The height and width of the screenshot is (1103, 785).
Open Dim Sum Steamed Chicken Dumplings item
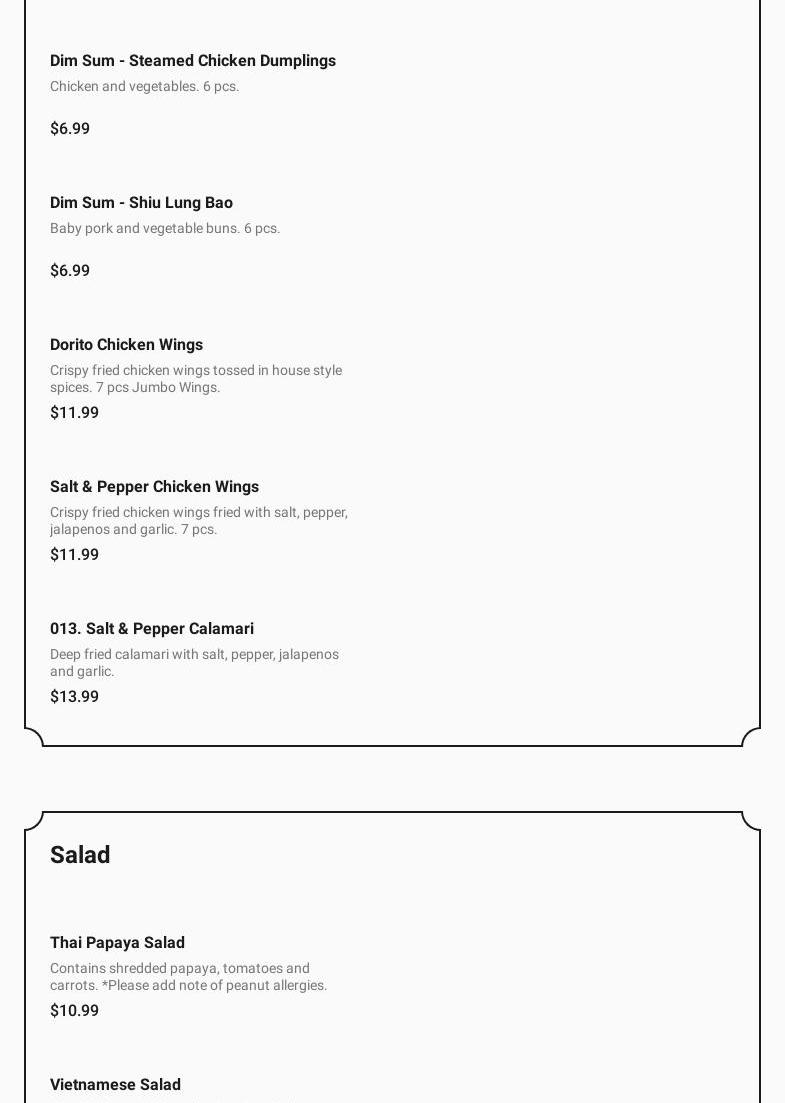click(193, 61)
